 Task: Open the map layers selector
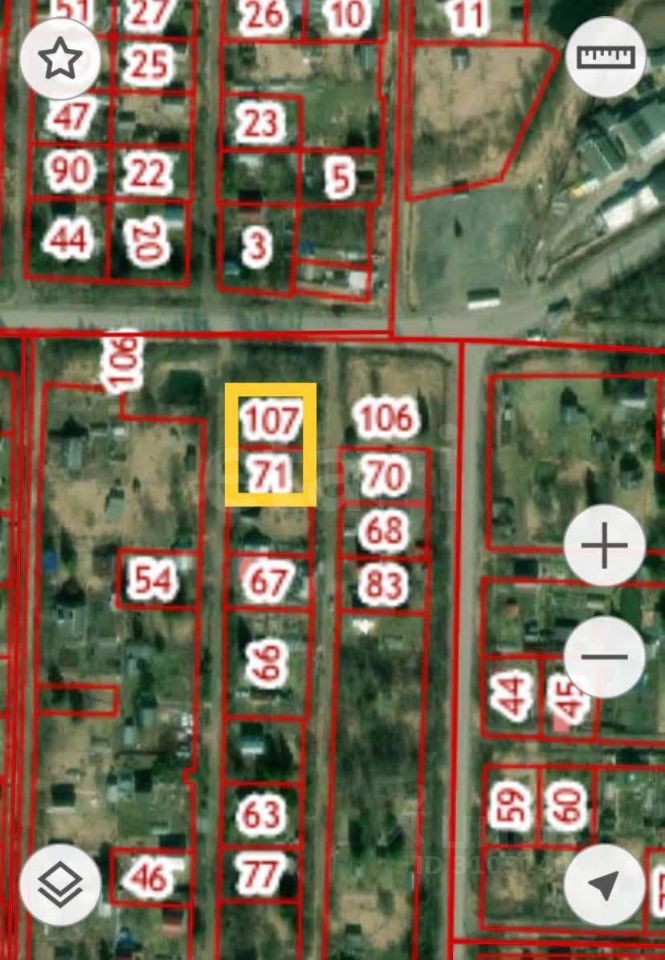[60, 885]
